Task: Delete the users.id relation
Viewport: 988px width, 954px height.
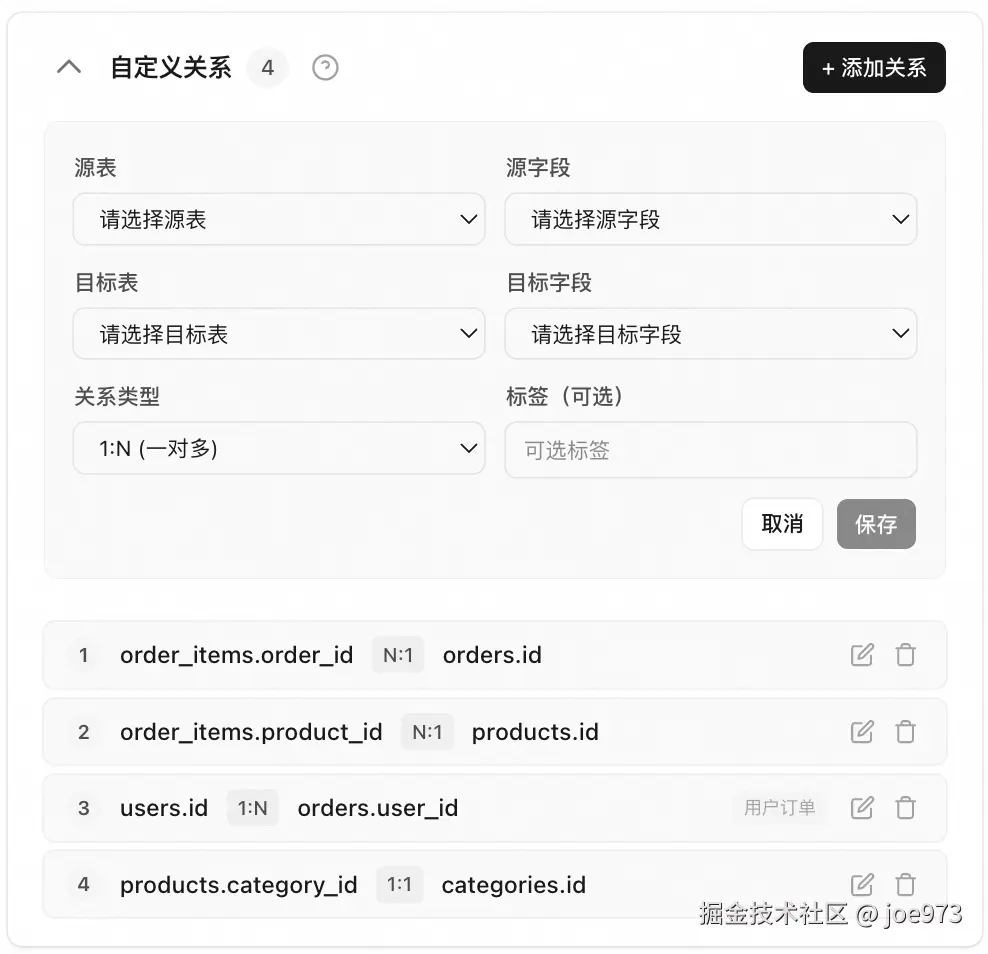Action: (905, 808)
